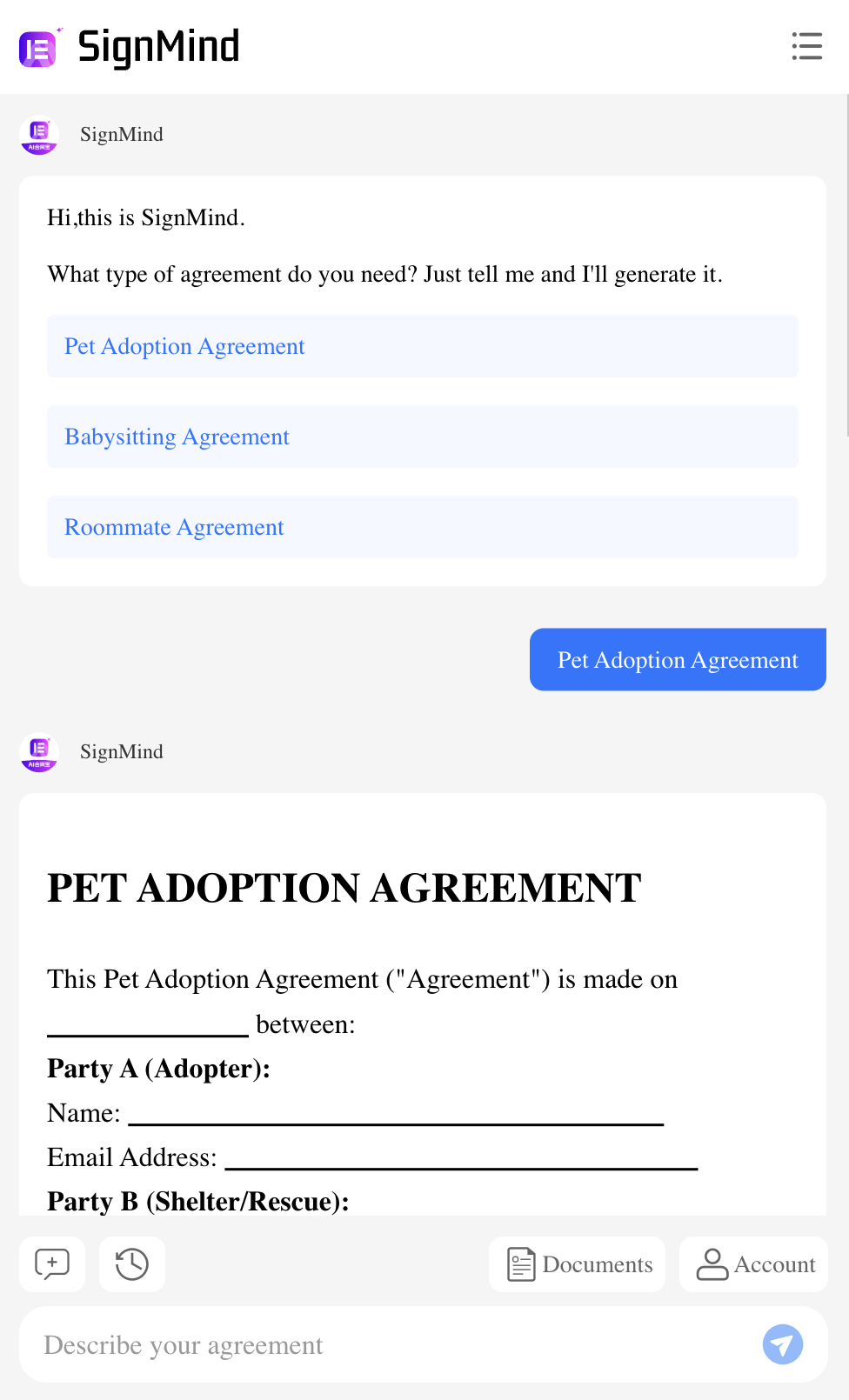Start a new chat
This screenshot has width=849, height=1400.
point(52,1263)
